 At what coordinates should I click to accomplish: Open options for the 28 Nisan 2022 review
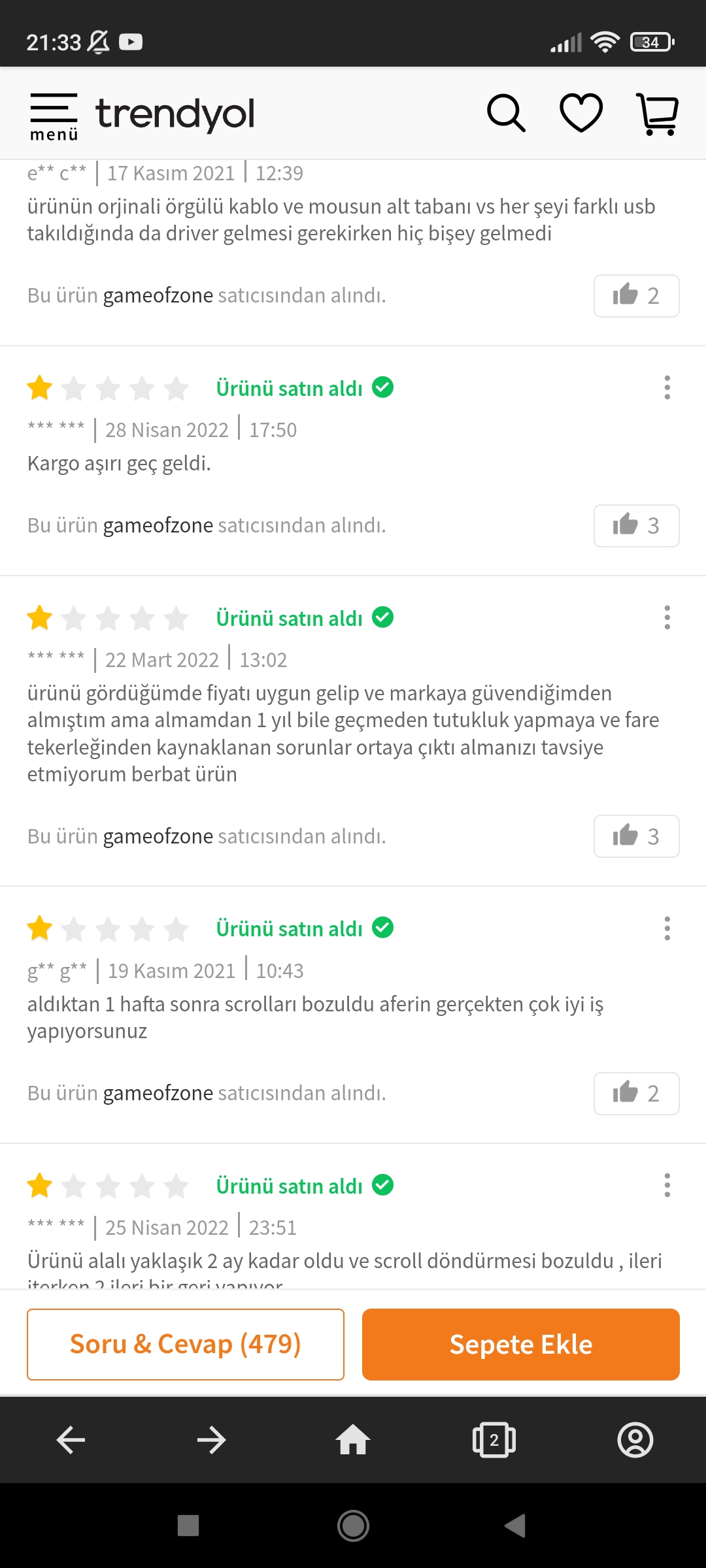coord(667,387)
